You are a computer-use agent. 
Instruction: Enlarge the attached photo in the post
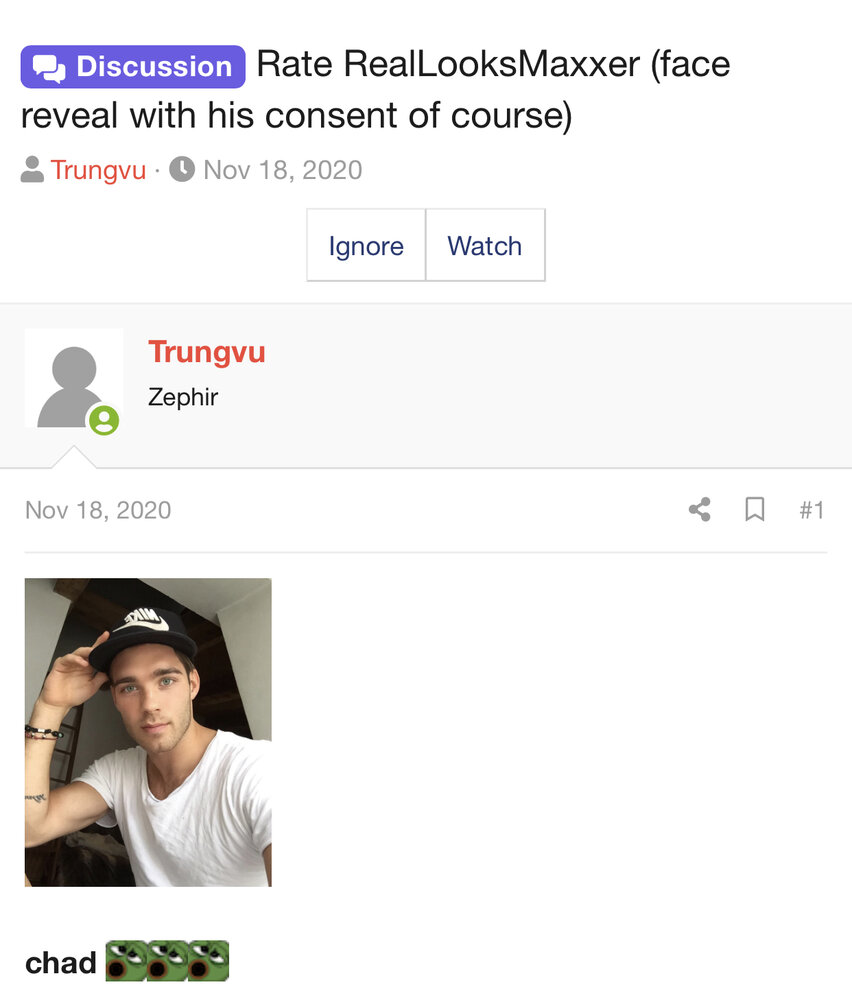coord(148,732)
